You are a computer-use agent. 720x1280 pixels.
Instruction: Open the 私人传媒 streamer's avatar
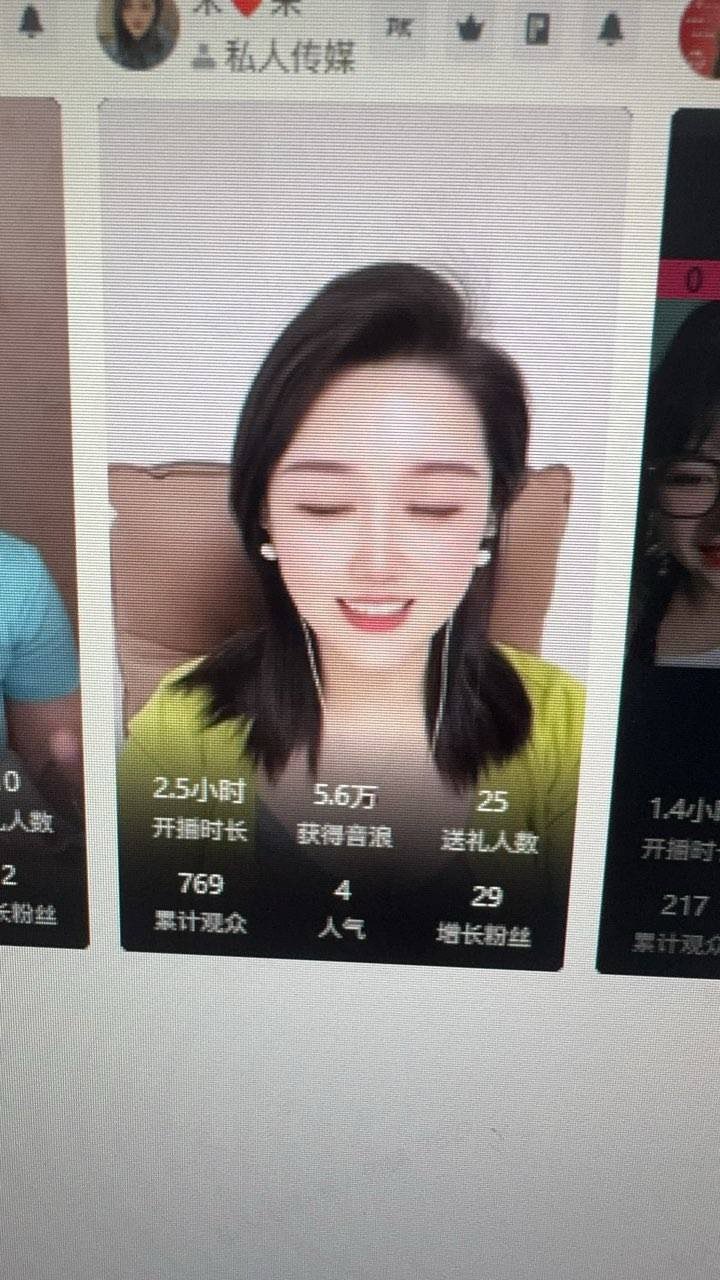[138, 30]
